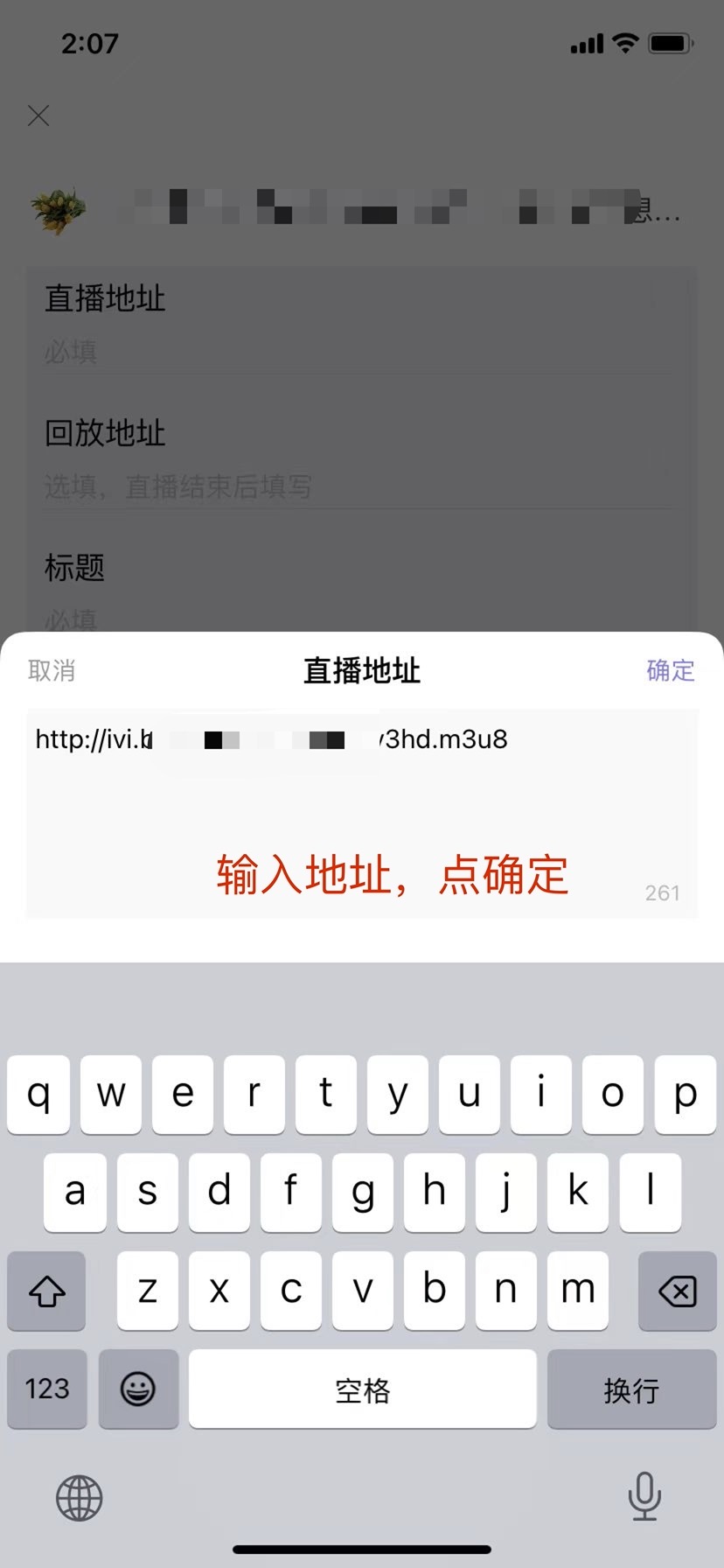
Task: Confirm the address with 确定
Action: coord(671,671)
